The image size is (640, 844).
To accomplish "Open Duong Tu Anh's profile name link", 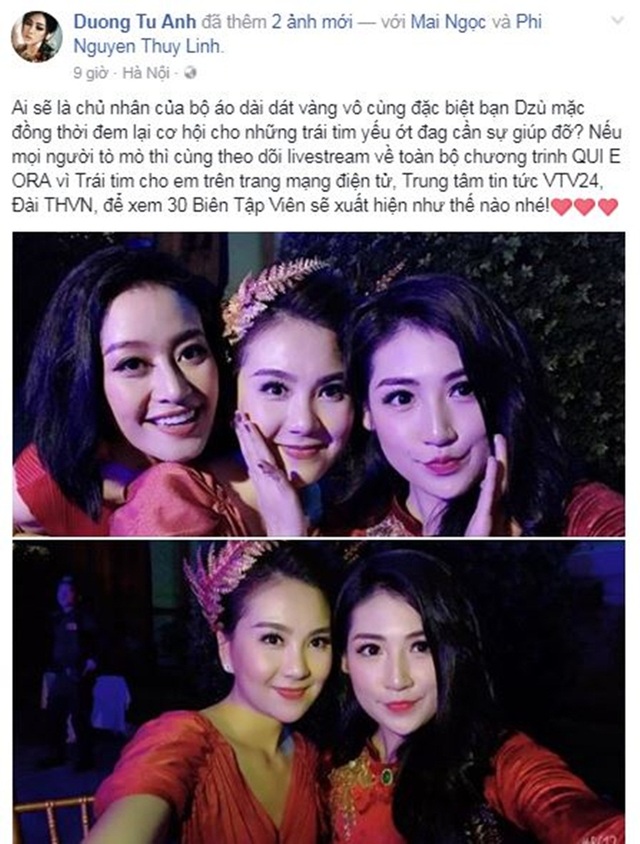I will (x=127, y=22).
